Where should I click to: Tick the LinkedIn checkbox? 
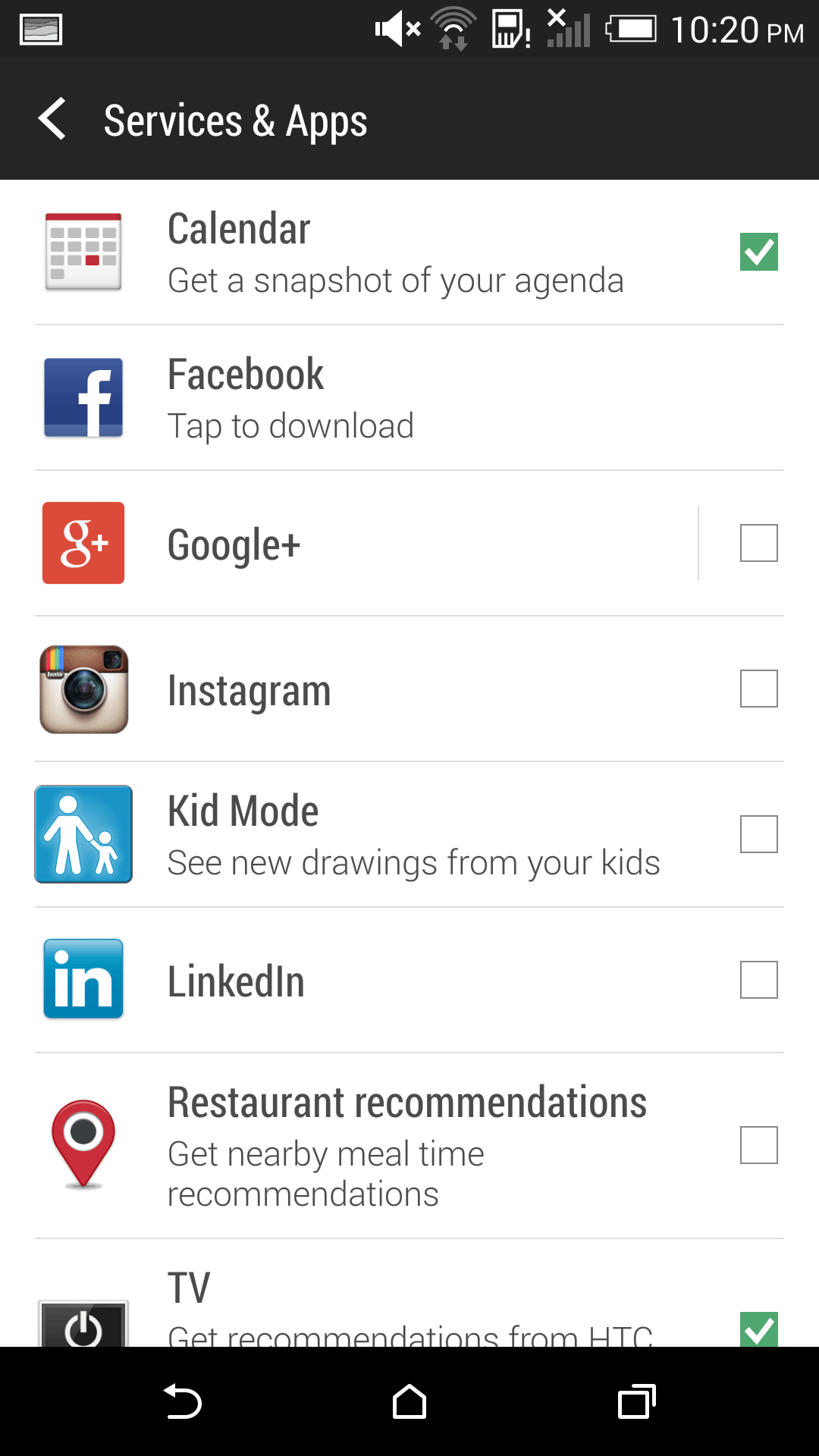[x=758, y=980]
